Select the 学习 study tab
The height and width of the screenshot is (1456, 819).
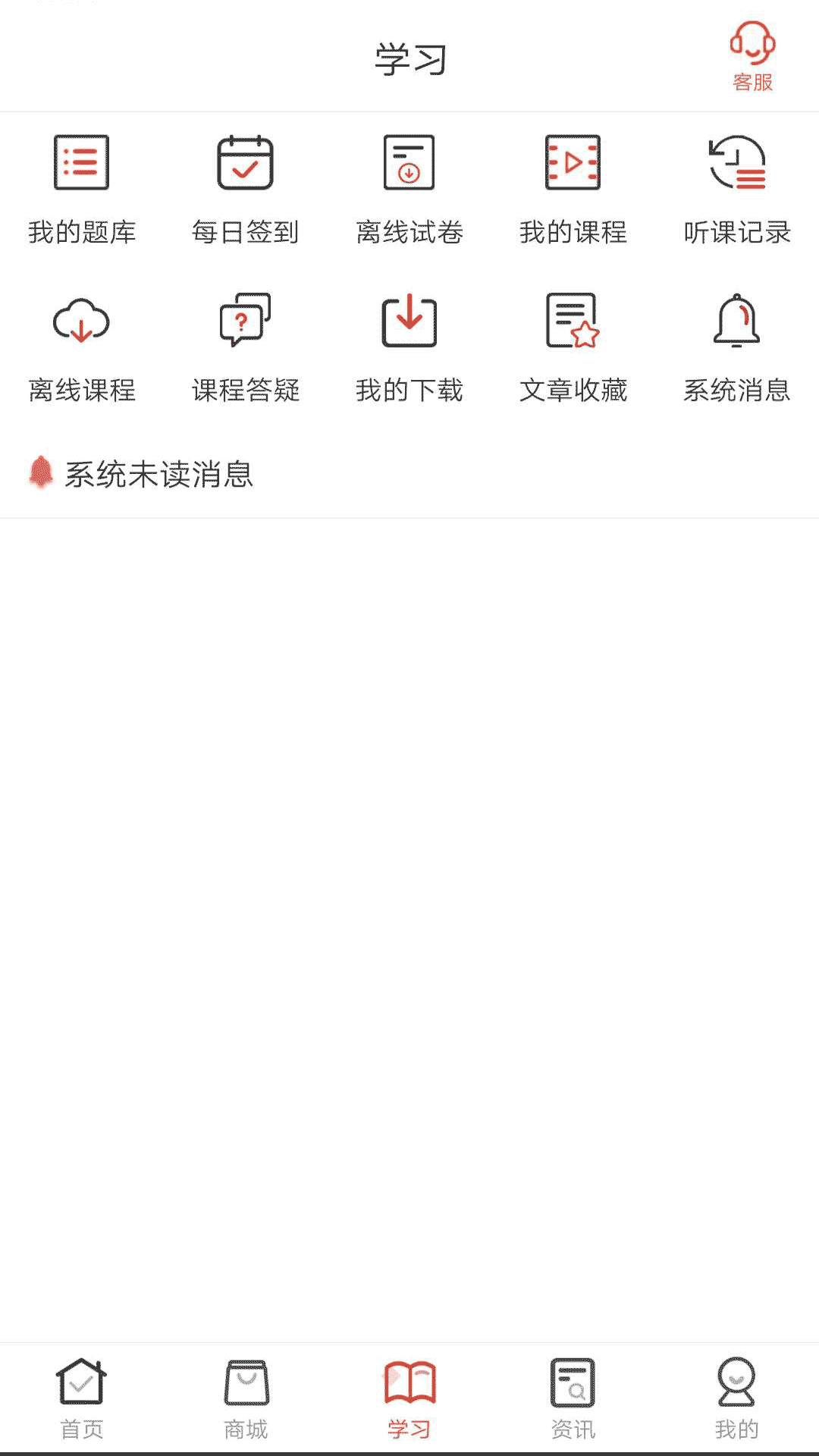pyautogui.click(x=409, y=1399)
